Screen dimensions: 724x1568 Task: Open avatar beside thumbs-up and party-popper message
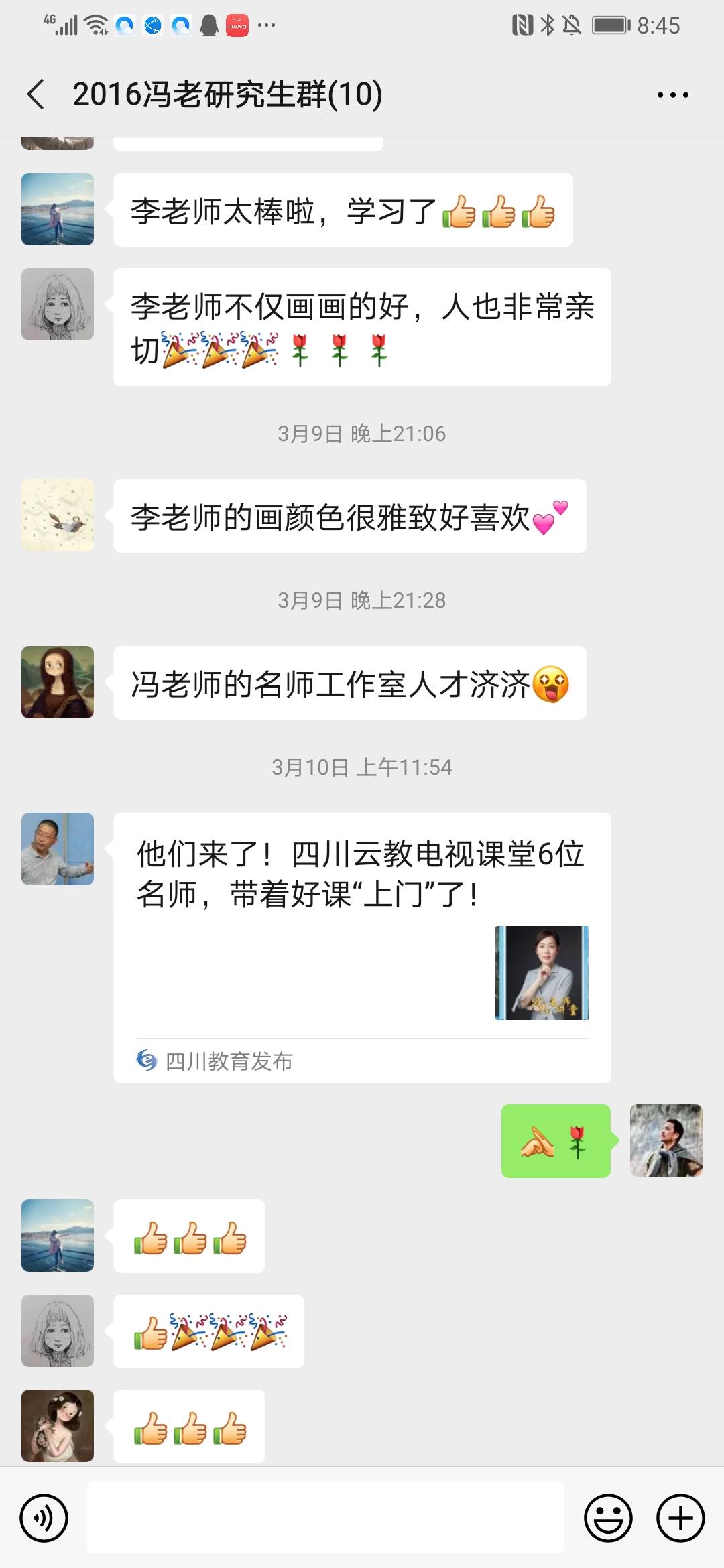58,1331
